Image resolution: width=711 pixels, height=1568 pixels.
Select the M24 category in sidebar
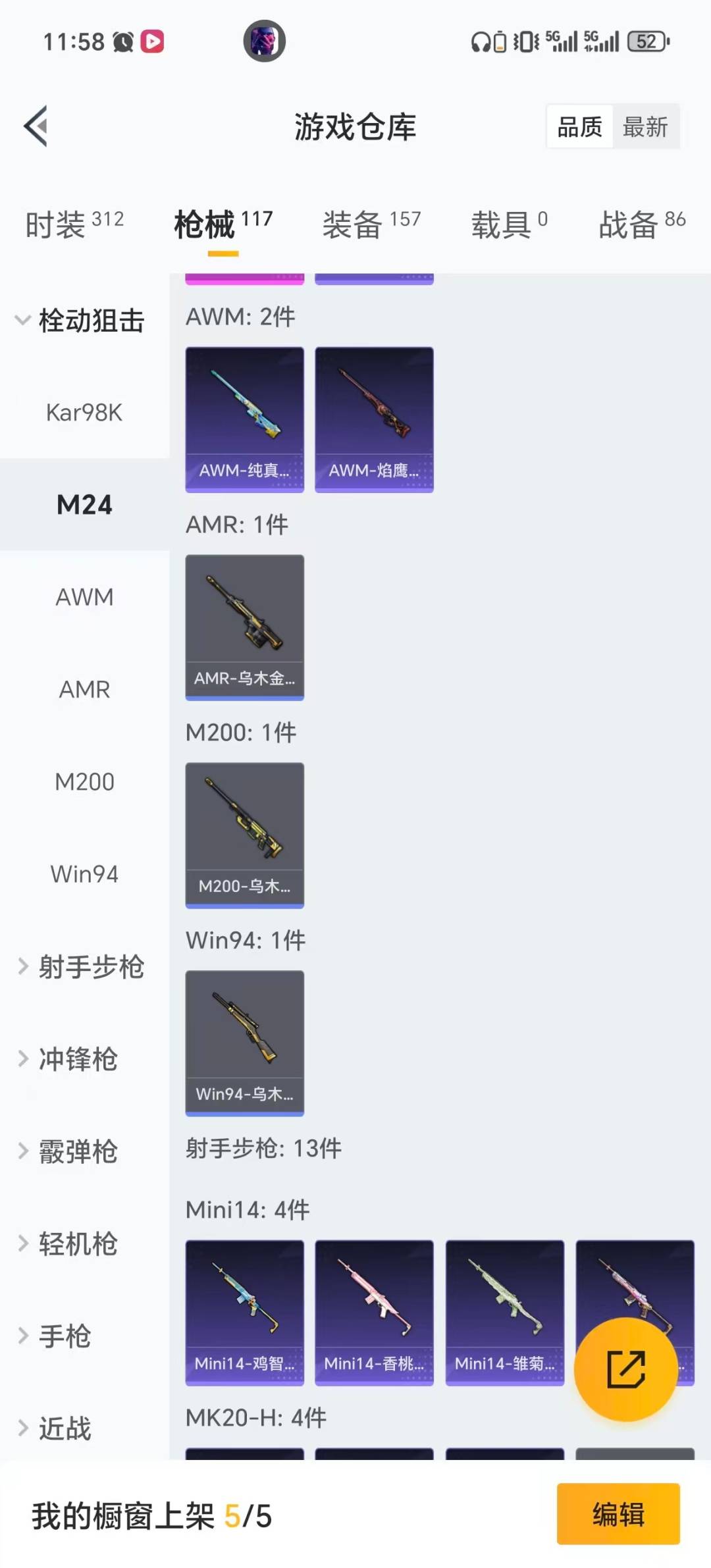click(x=84, y=505)
